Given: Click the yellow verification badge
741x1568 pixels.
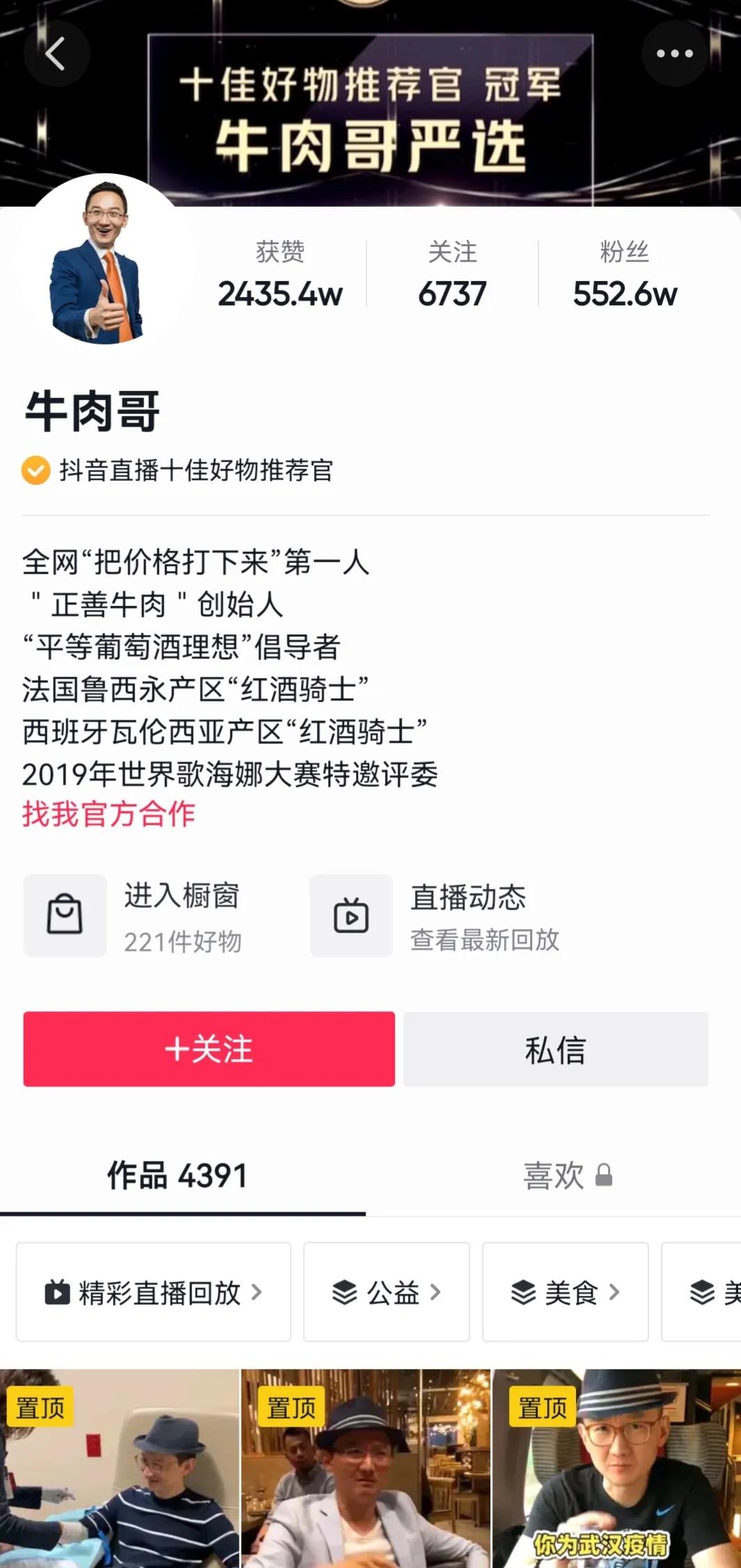Looking at the screenshot, I should [34, 470].
